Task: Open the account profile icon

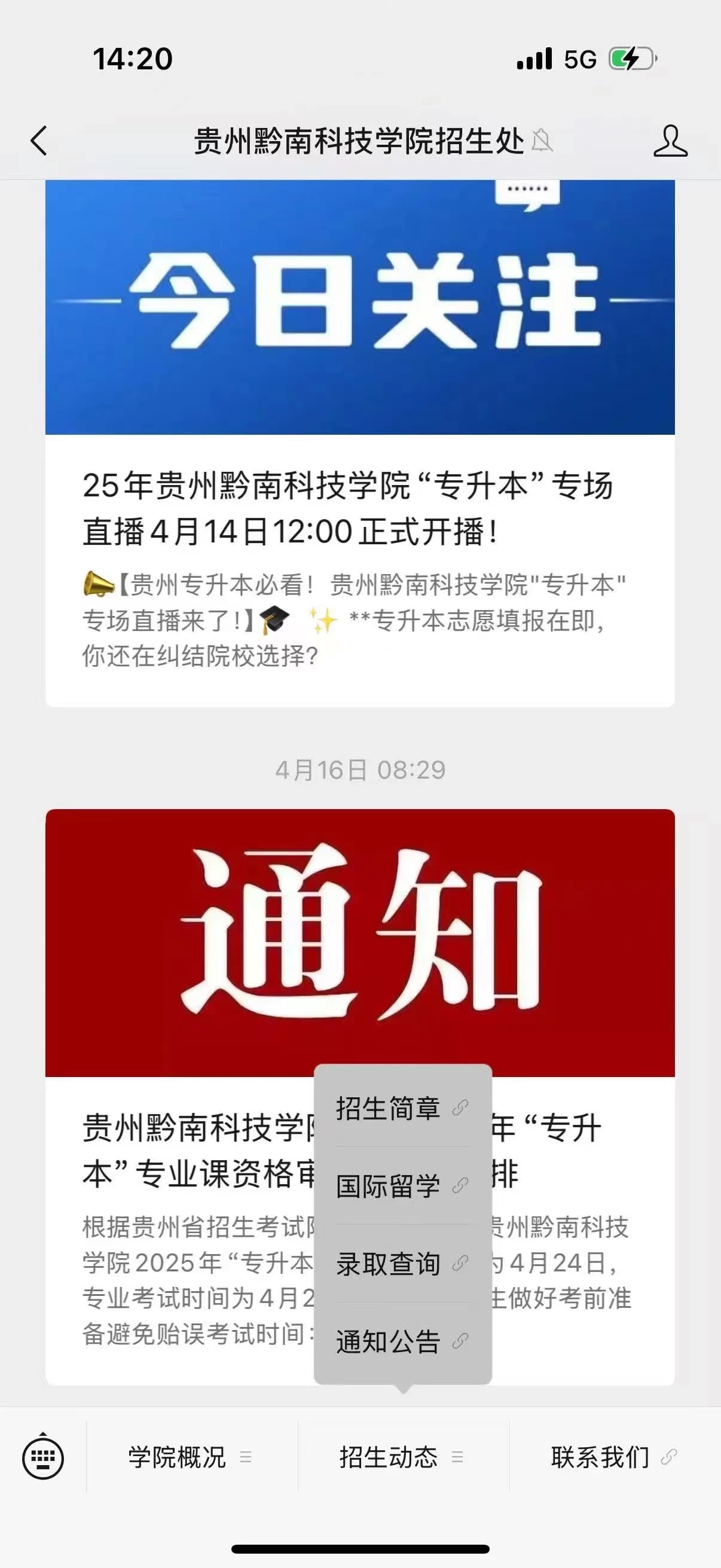Action: coord(670,141)
